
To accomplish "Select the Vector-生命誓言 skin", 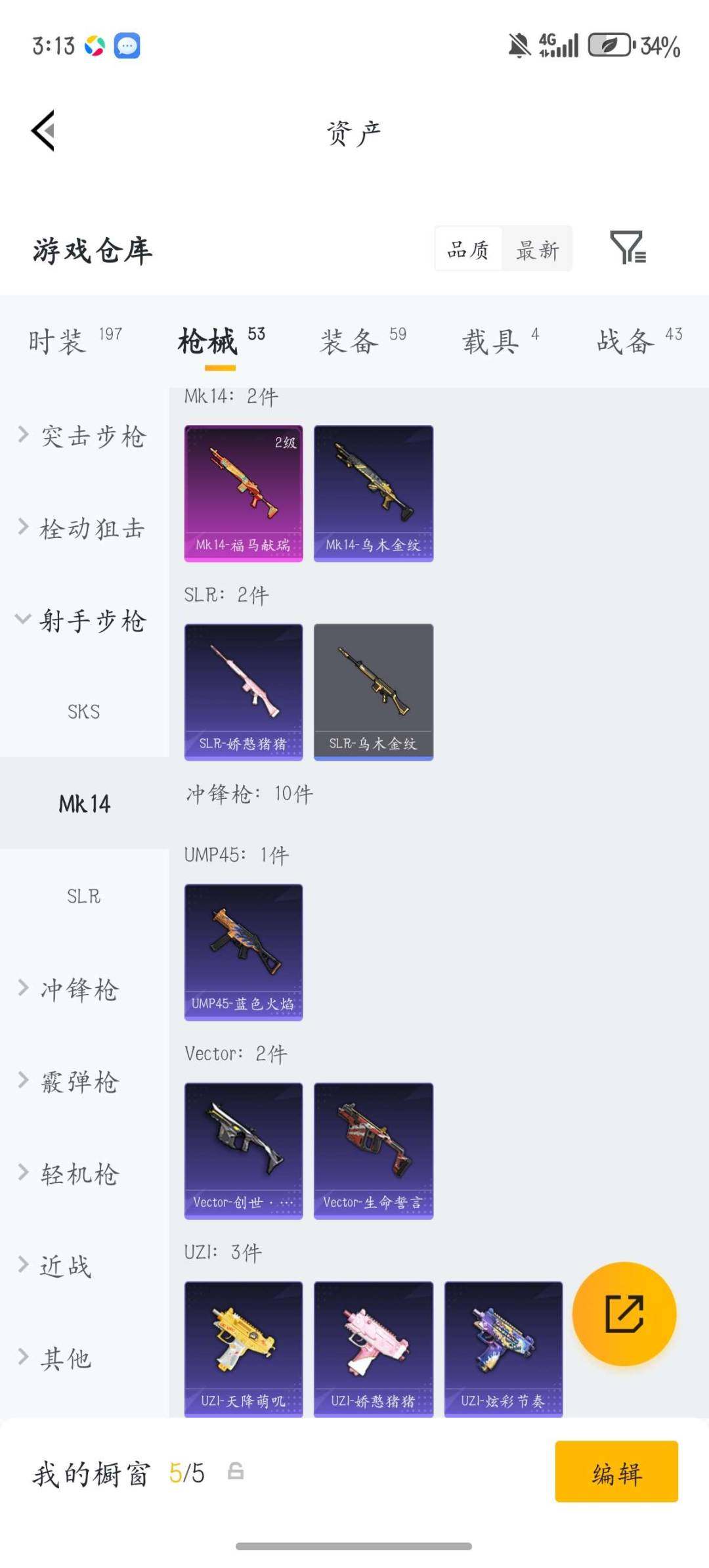I will point(373,1148).
